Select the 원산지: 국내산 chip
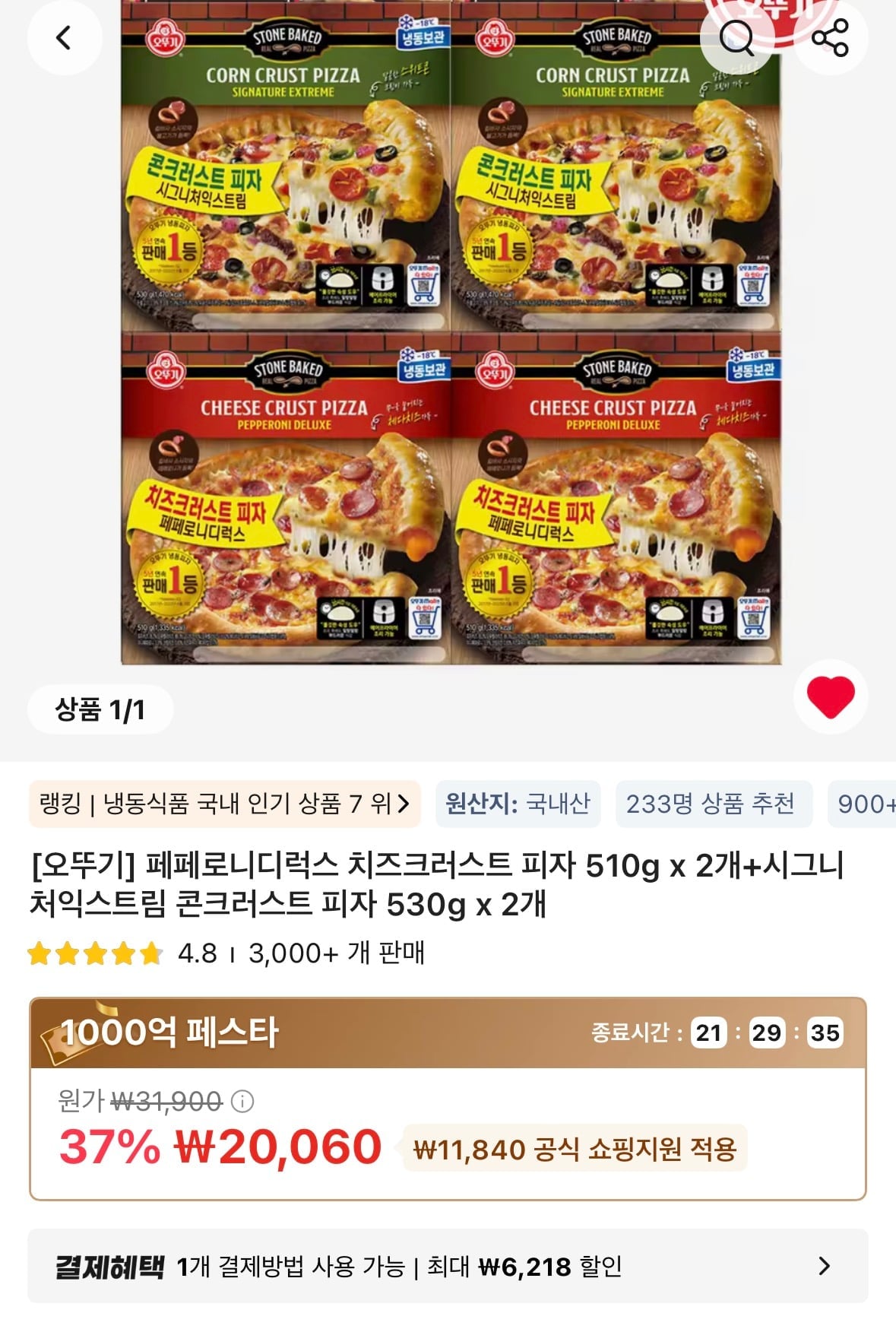This screenshot has height=1329, width=896. [518, 804]
